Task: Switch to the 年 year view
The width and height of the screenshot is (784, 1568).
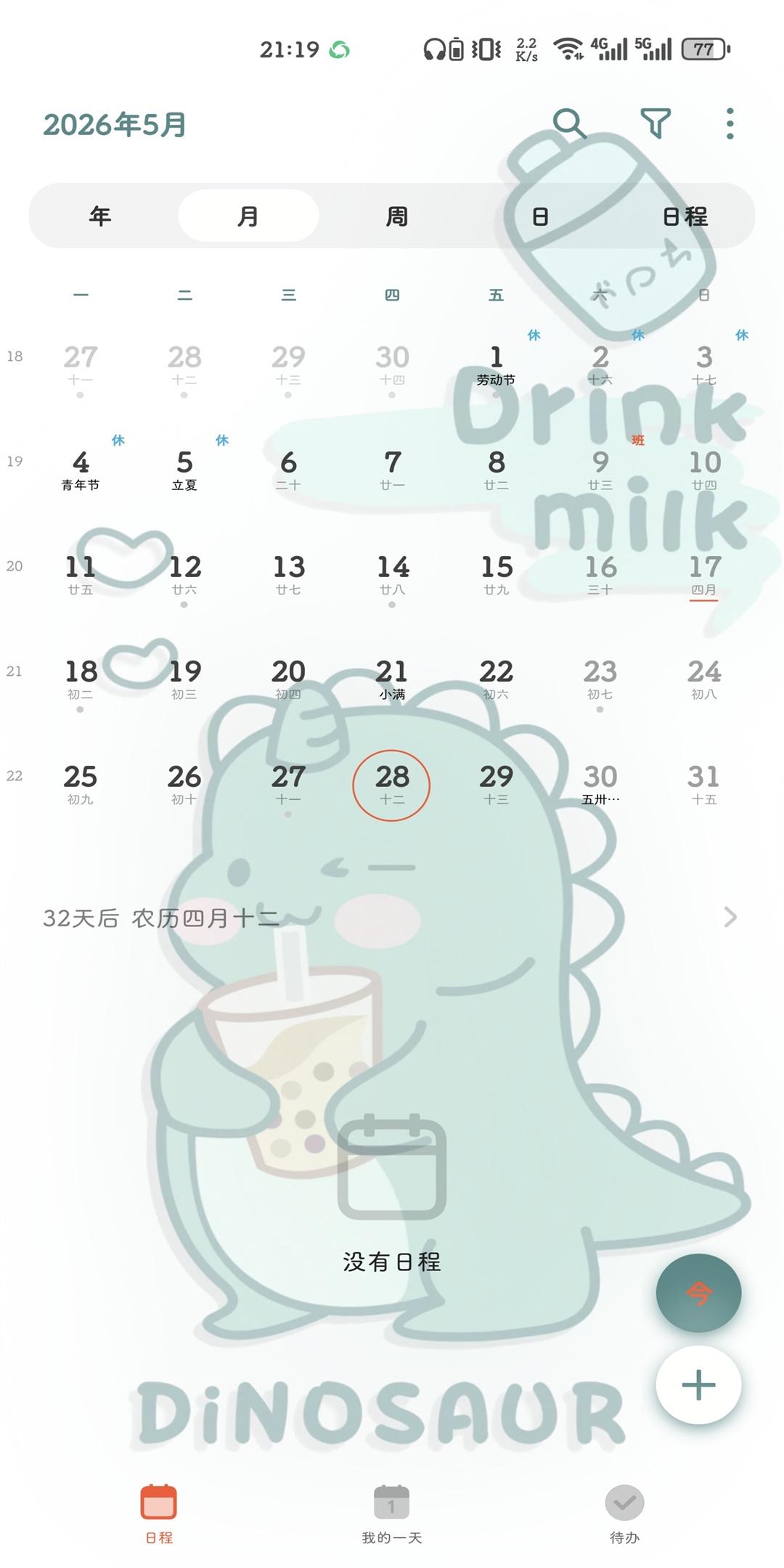Action: click(100, 216)
